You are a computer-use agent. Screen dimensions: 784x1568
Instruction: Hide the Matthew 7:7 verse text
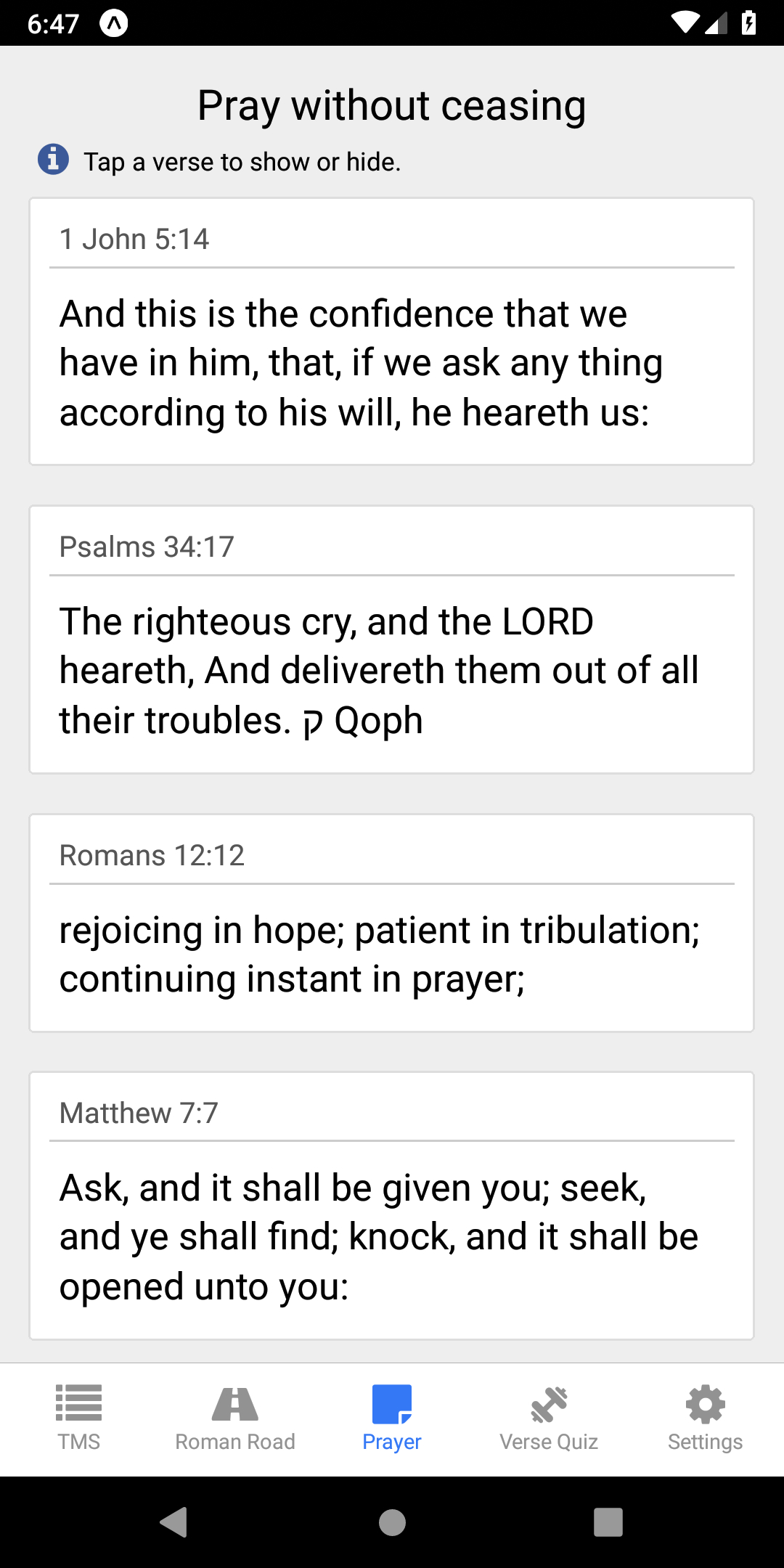tap(391, 1237)
